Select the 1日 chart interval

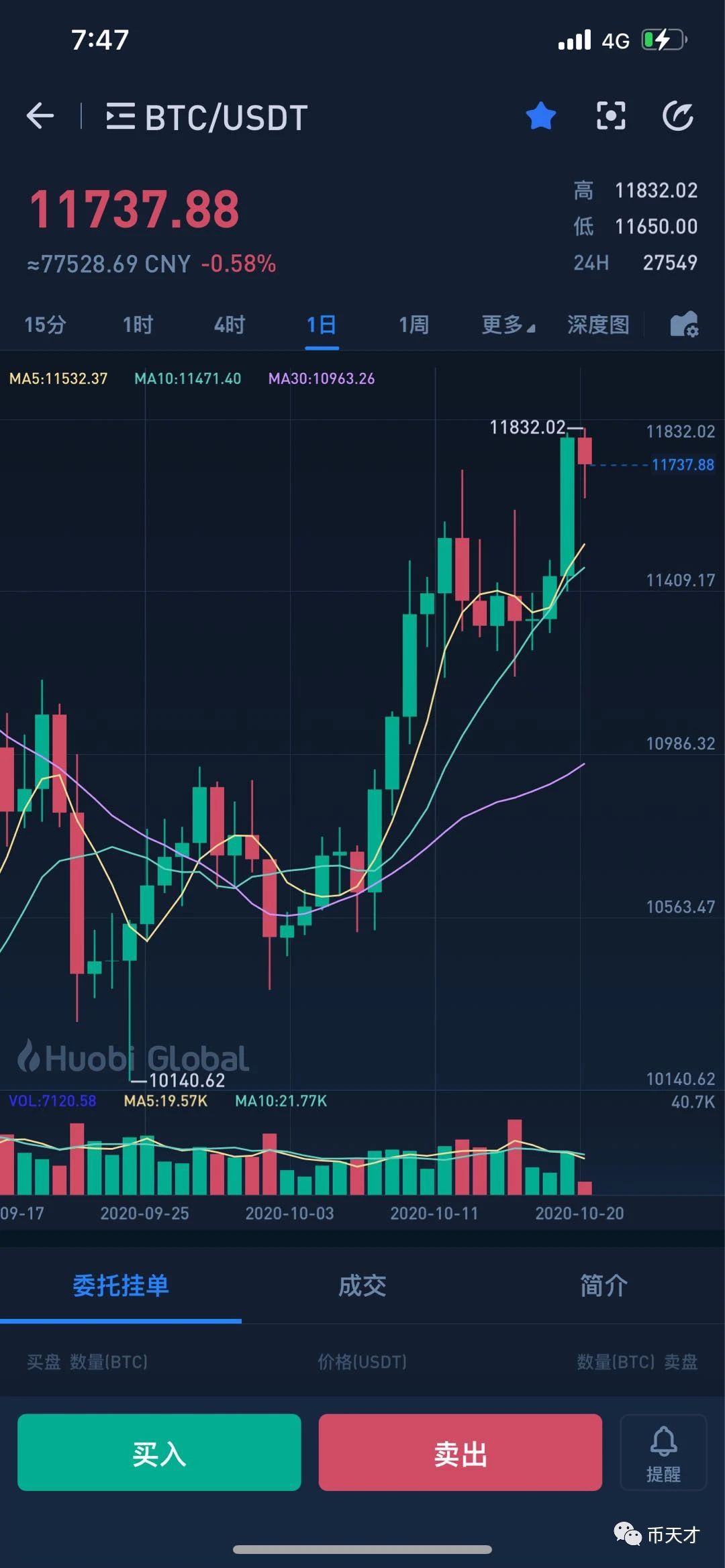[x=322, y=325]
